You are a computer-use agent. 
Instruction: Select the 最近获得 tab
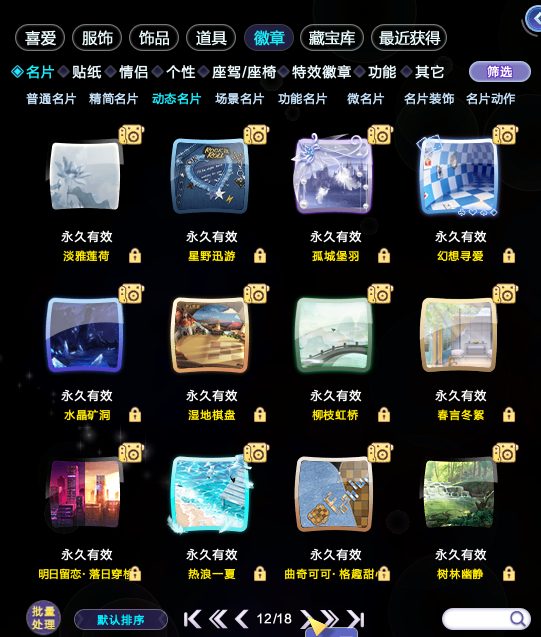click(x=409, y=38)
